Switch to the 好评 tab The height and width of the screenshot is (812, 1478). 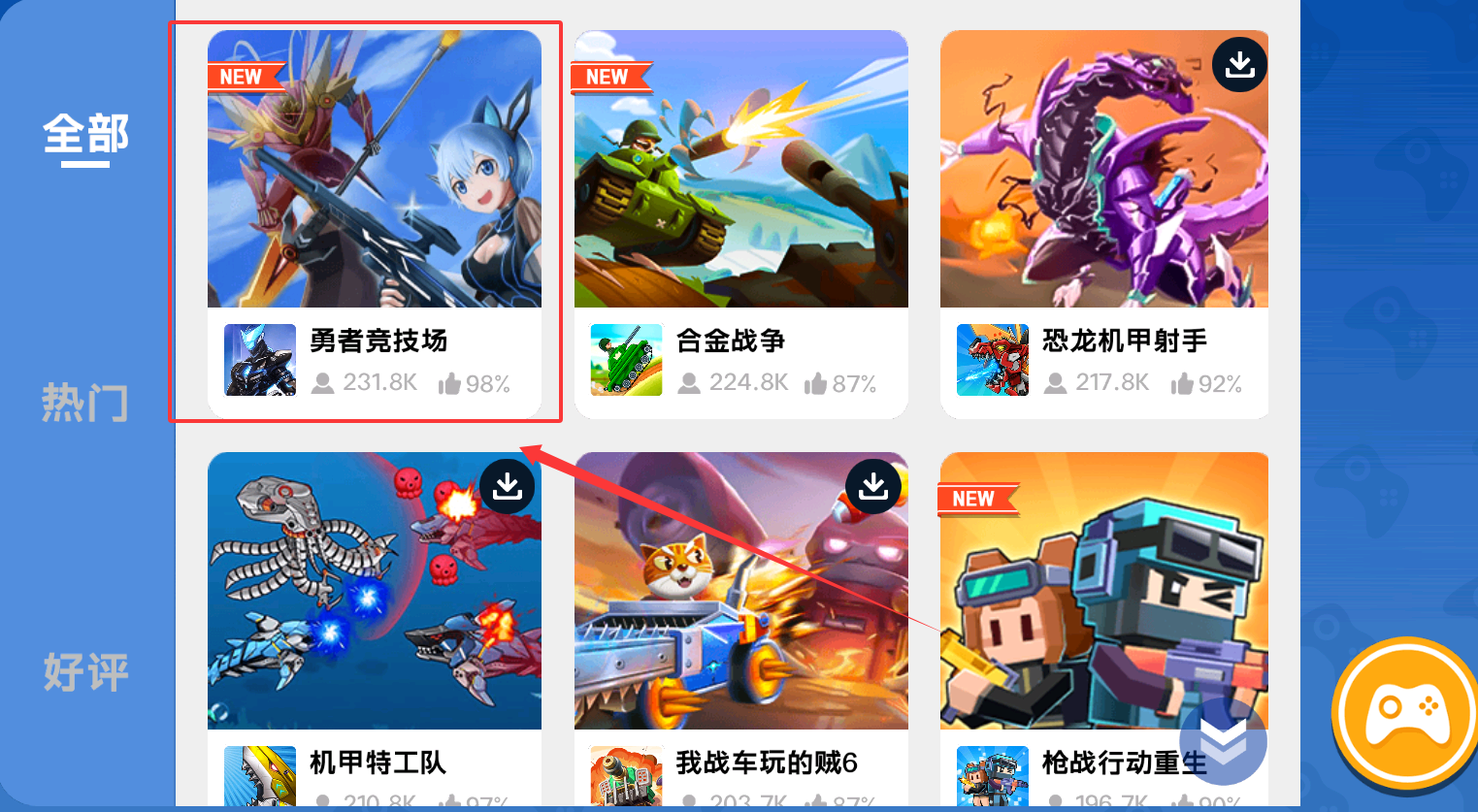pyautogui.click(x=85, y=671)
